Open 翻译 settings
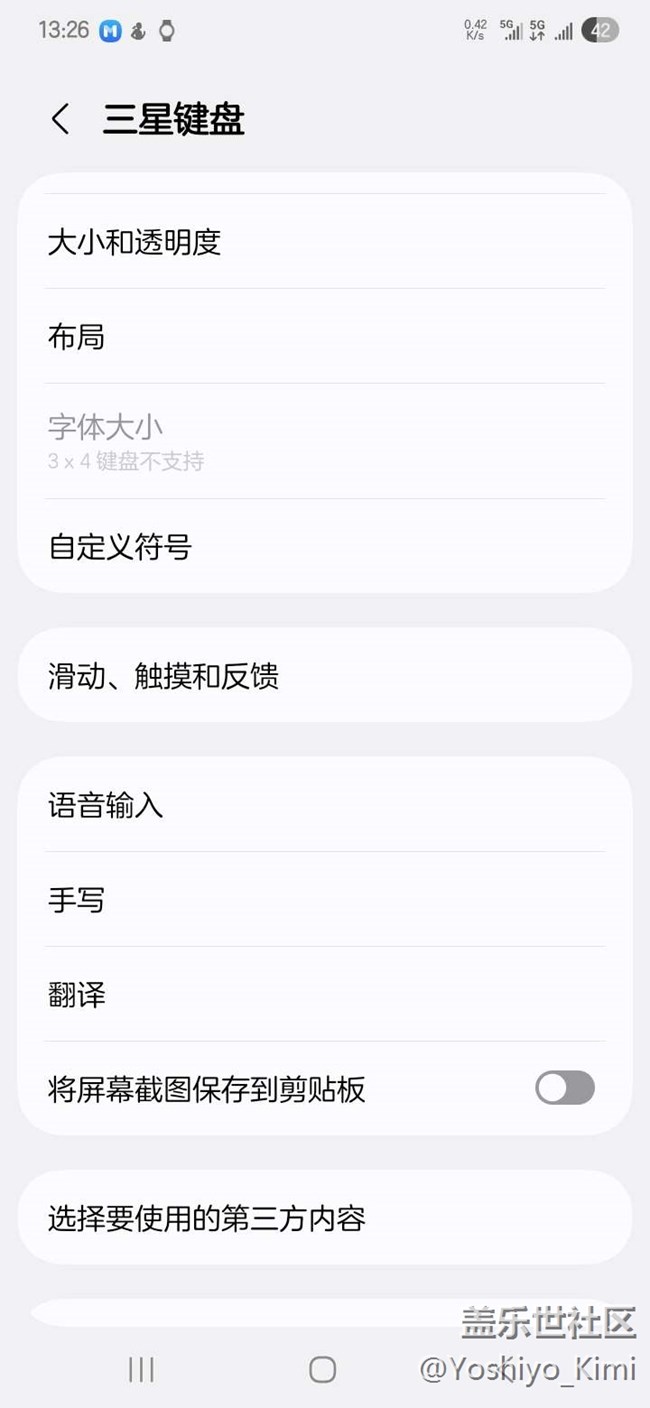 tap(324, 995)
